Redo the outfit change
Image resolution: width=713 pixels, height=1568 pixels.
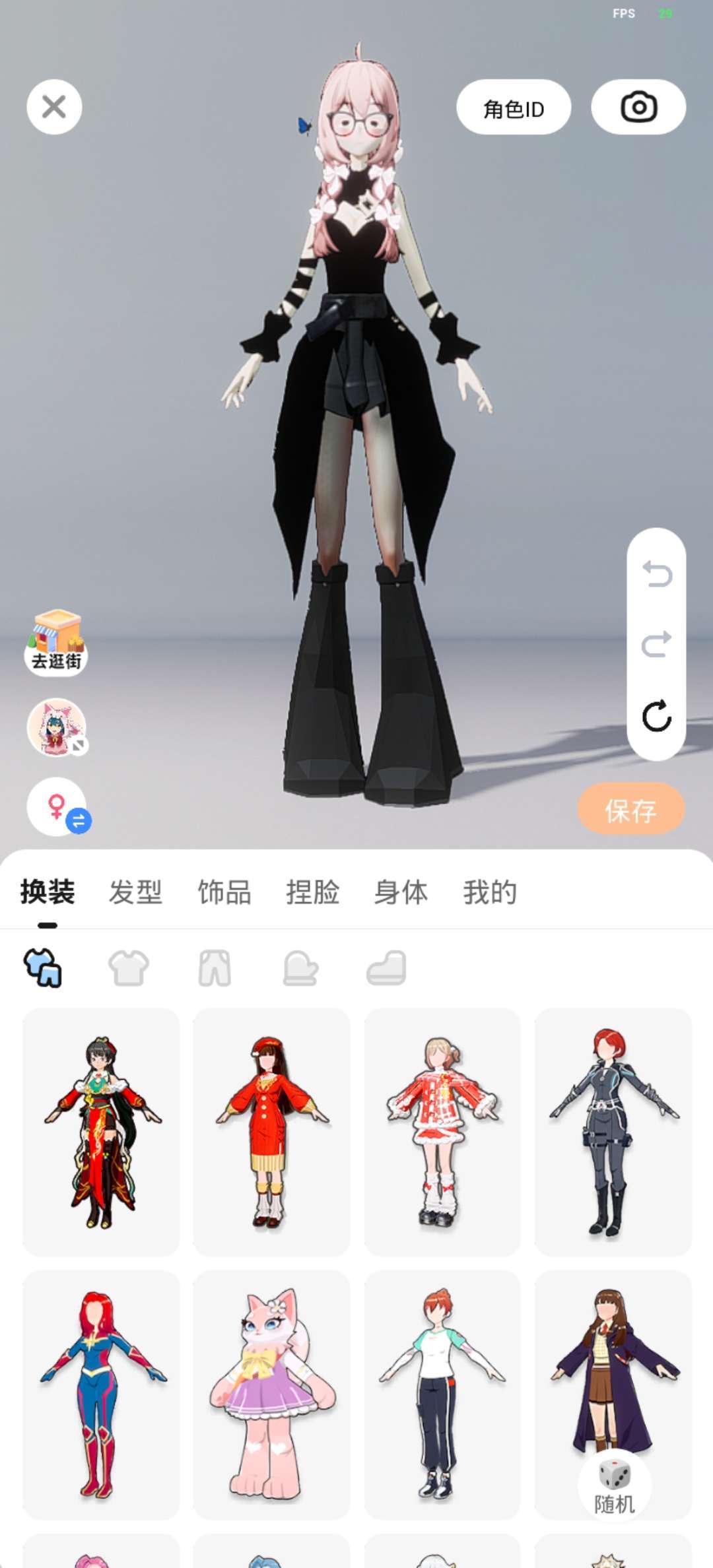[657, 644]
